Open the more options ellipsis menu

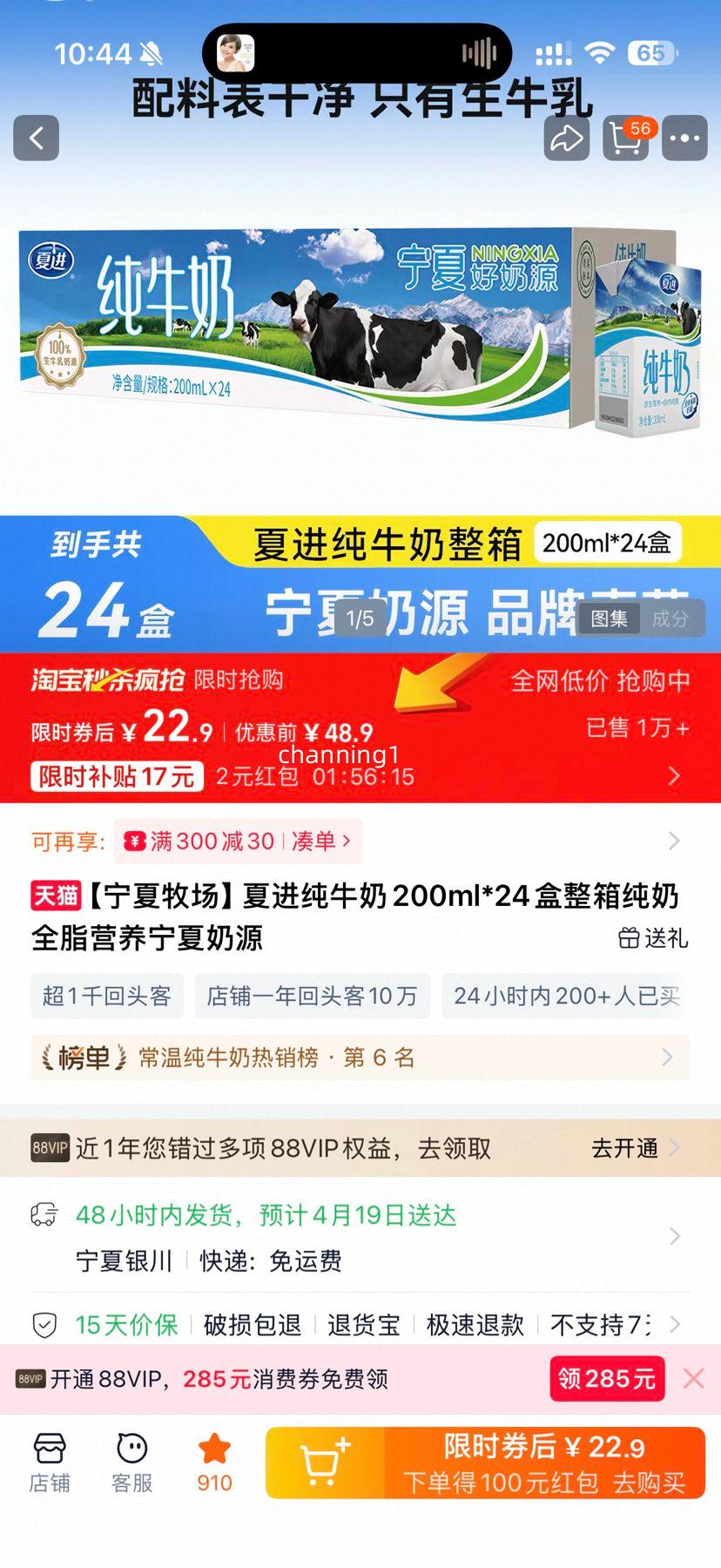tap(685, 139)
